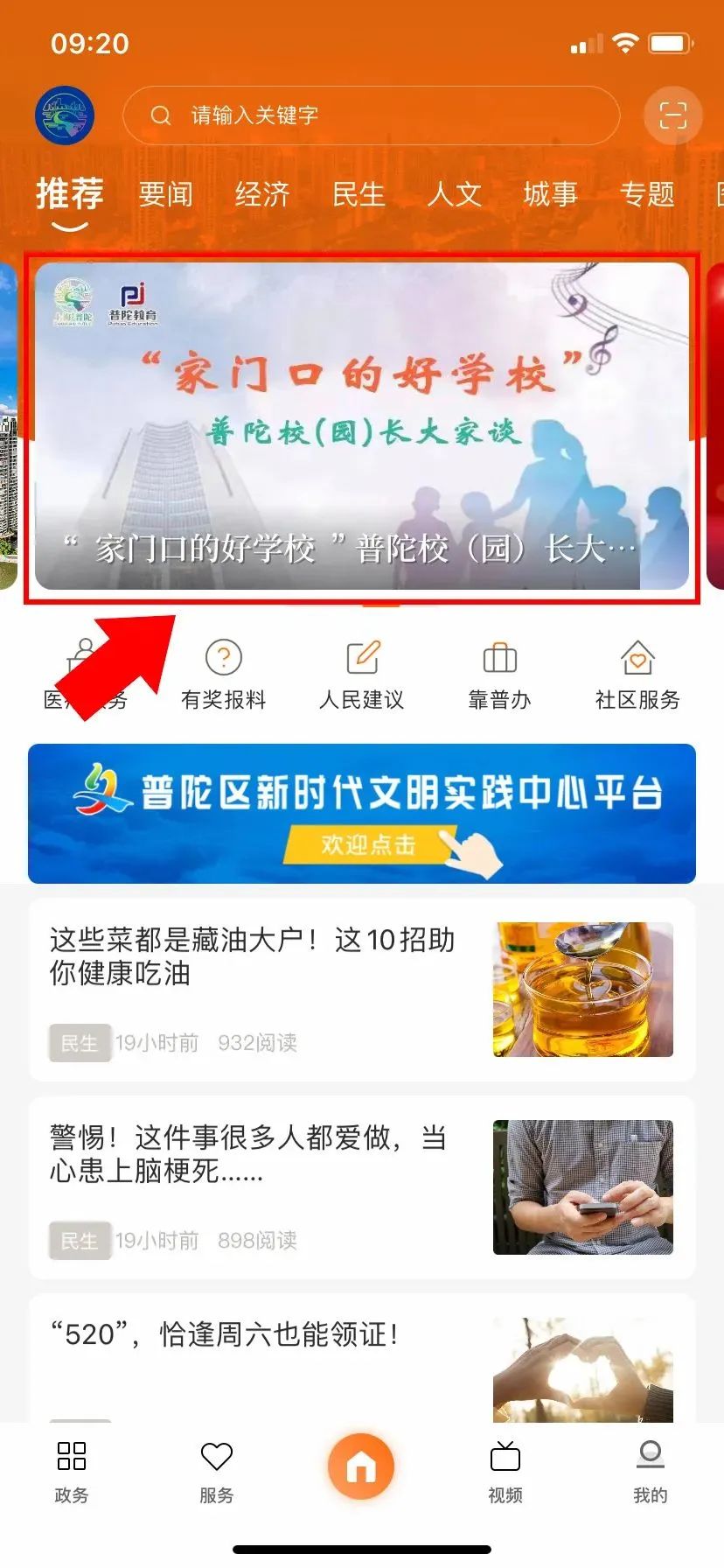The width and height of the screenshot is (724, 1568).
Task: Open 人民建议 shortcut
Action: click(362, 675)
